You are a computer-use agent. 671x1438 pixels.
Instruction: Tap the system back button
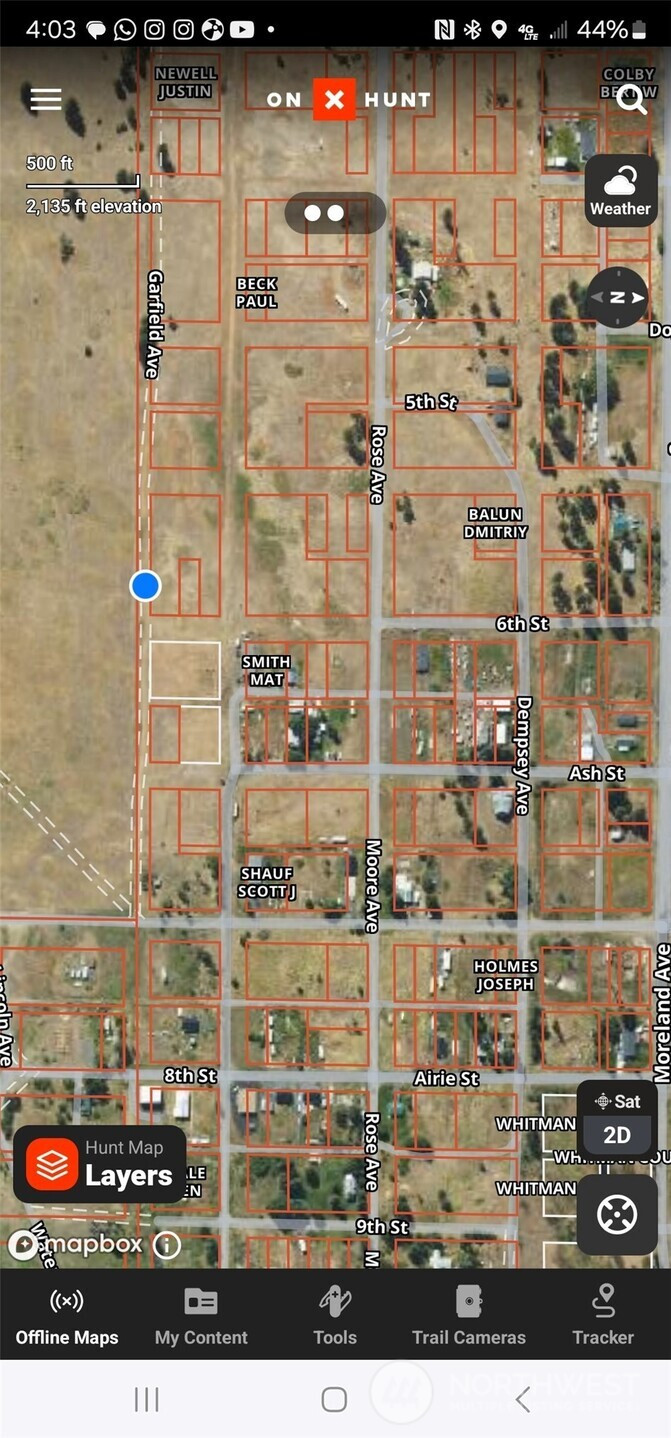(522, 1400)
